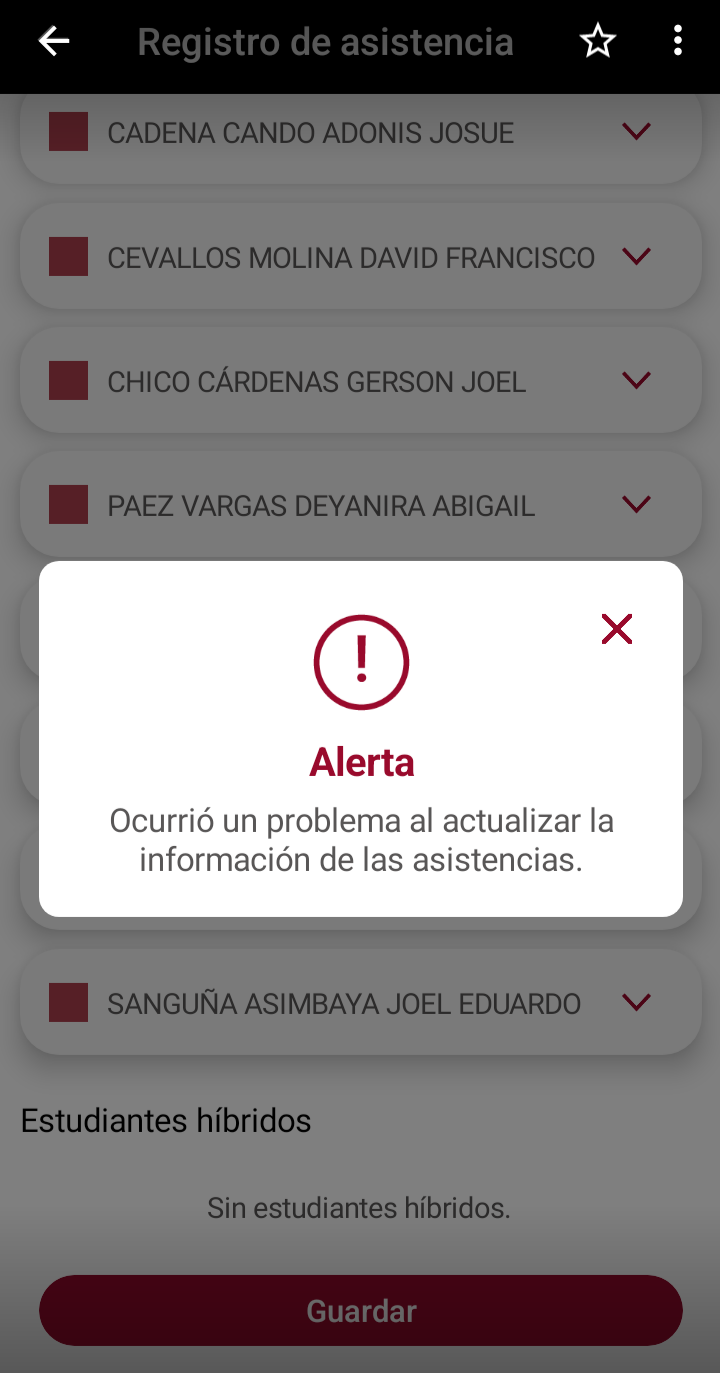The image size is (720, 1373).
Task: Tap the Guardar button
Action: coord(361,1311)
